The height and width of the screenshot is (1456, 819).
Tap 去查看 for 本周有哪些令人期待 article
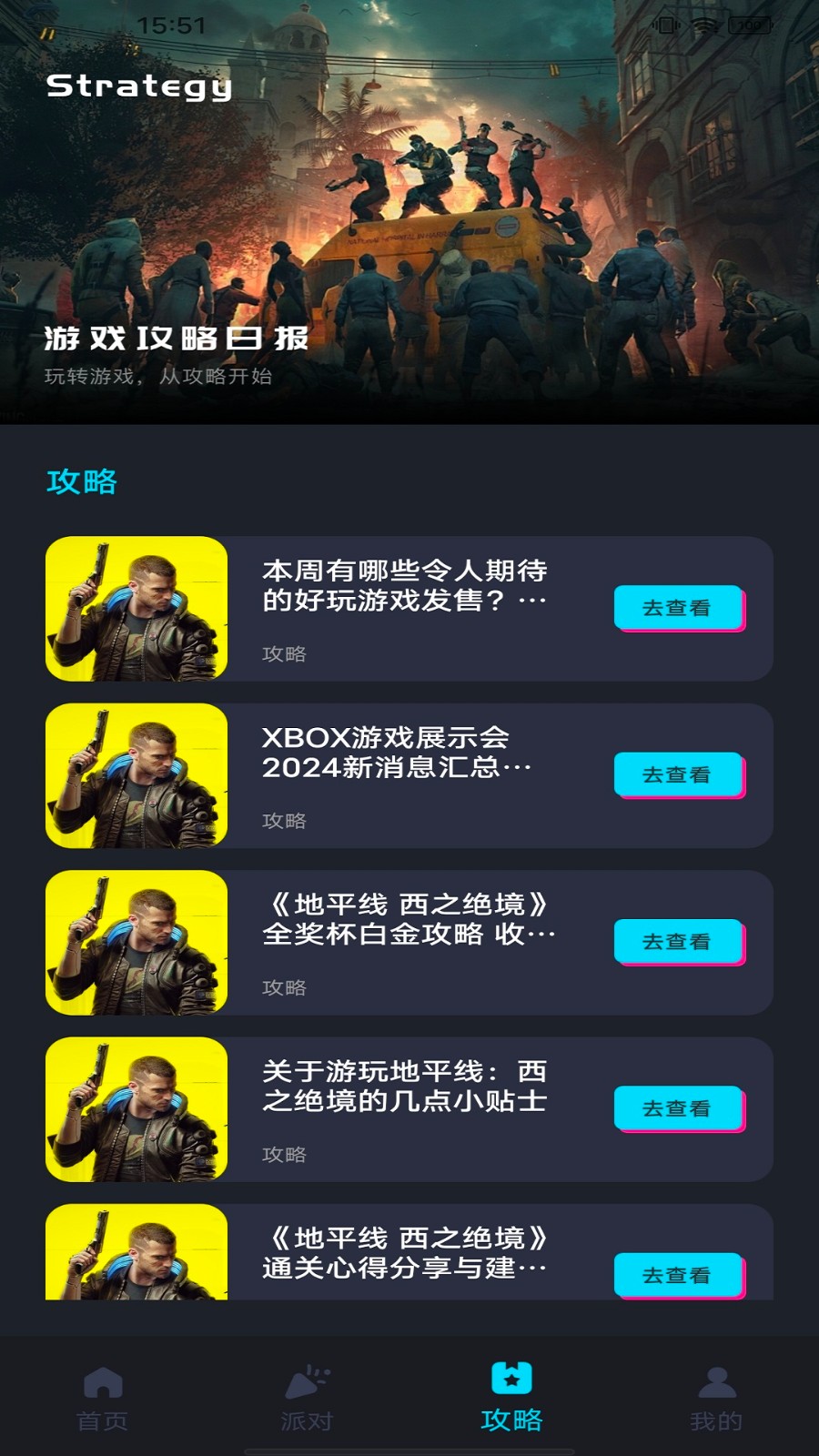coord(679,608)
